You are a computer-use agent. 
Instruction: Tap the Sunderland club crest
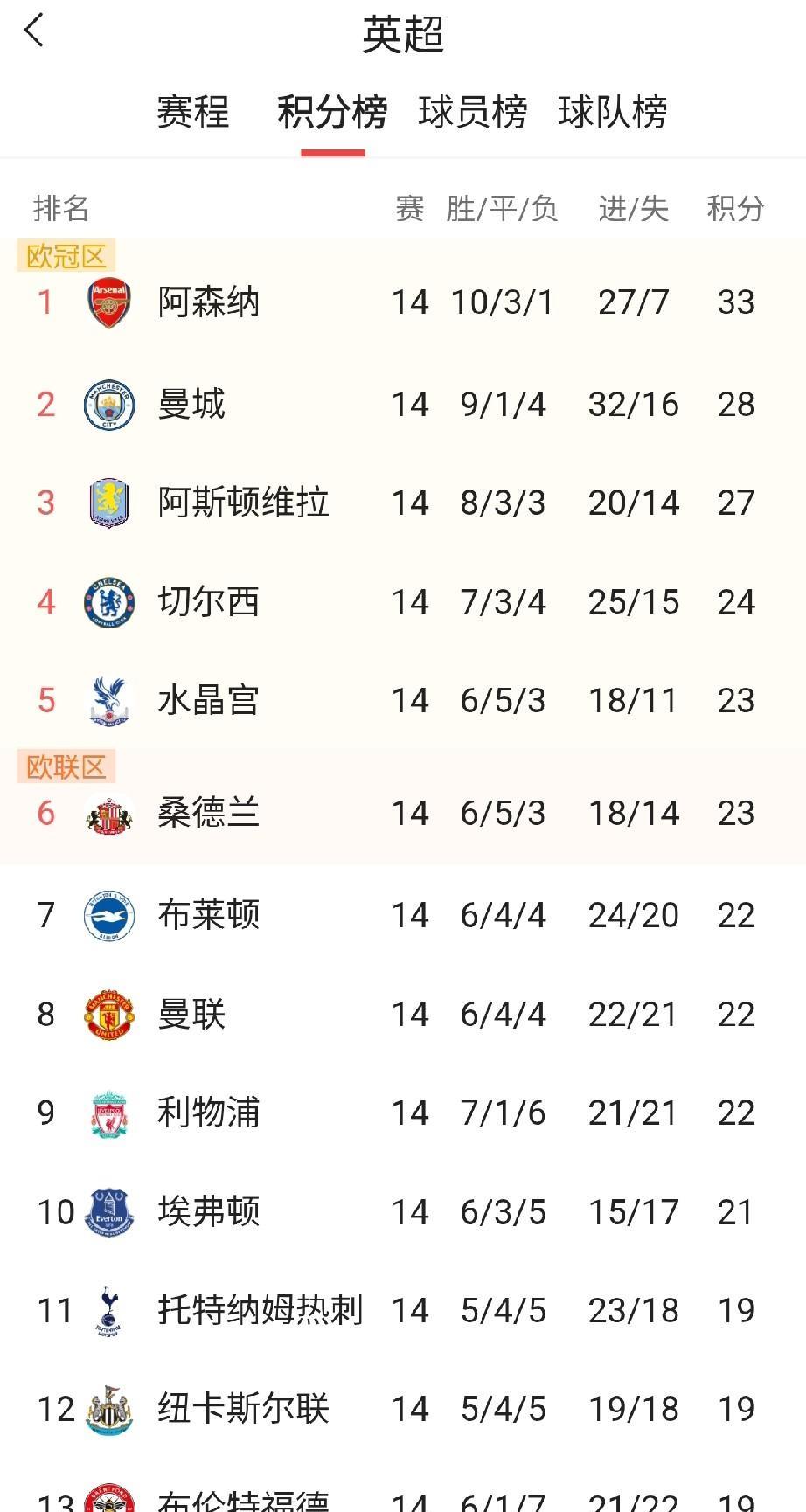[108, 811]
